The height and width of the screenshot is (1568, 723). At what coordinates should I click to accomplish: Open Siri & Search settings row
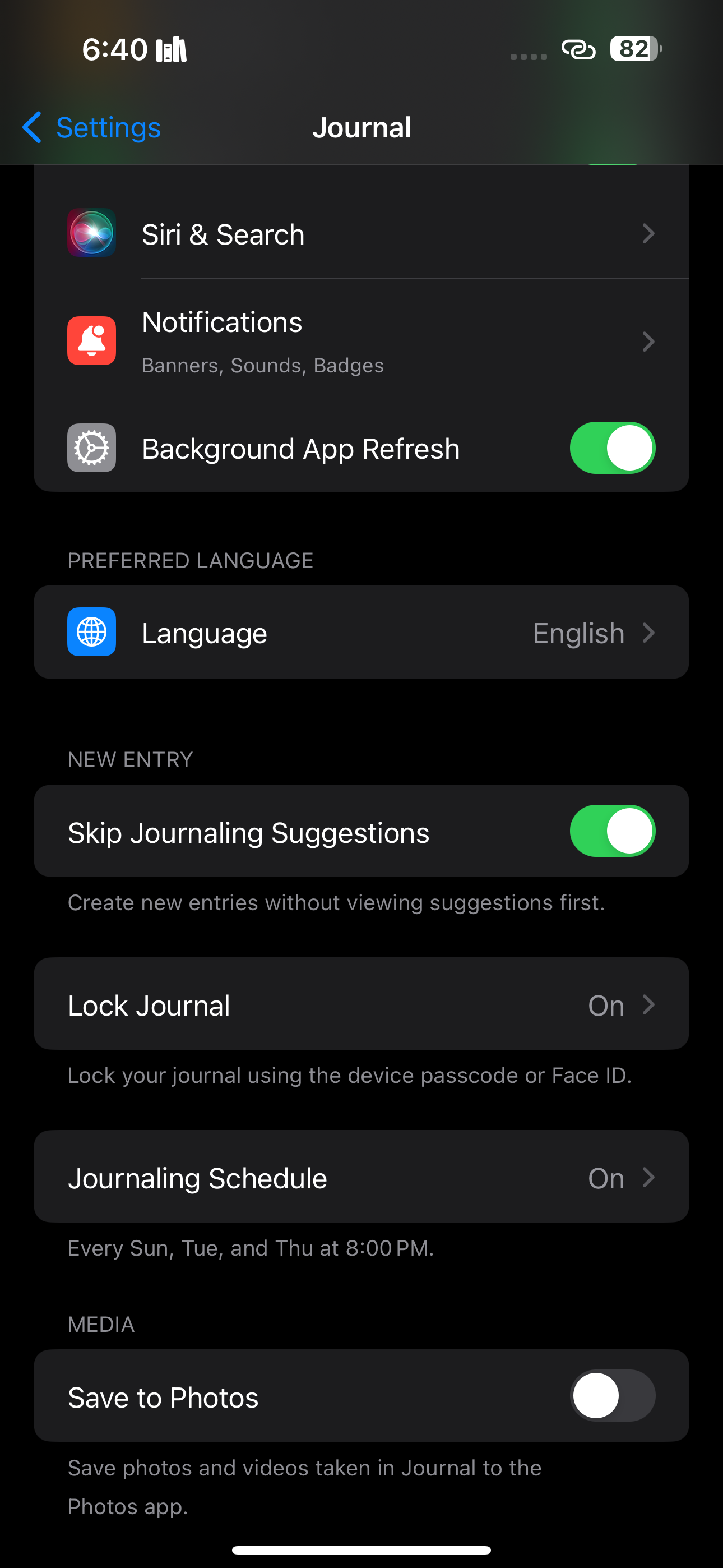click(361, 233)
